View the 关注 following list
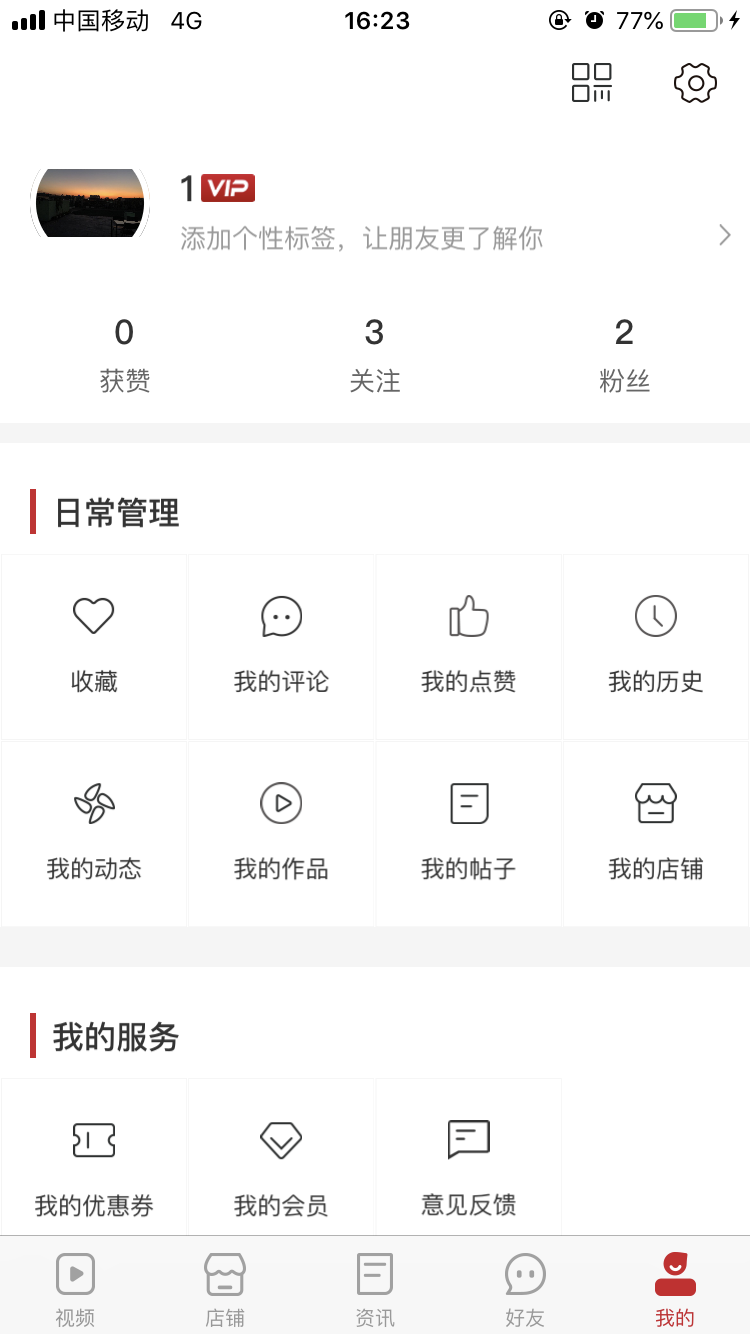This screenshot has width=750, height=1334. click(375, 353)
